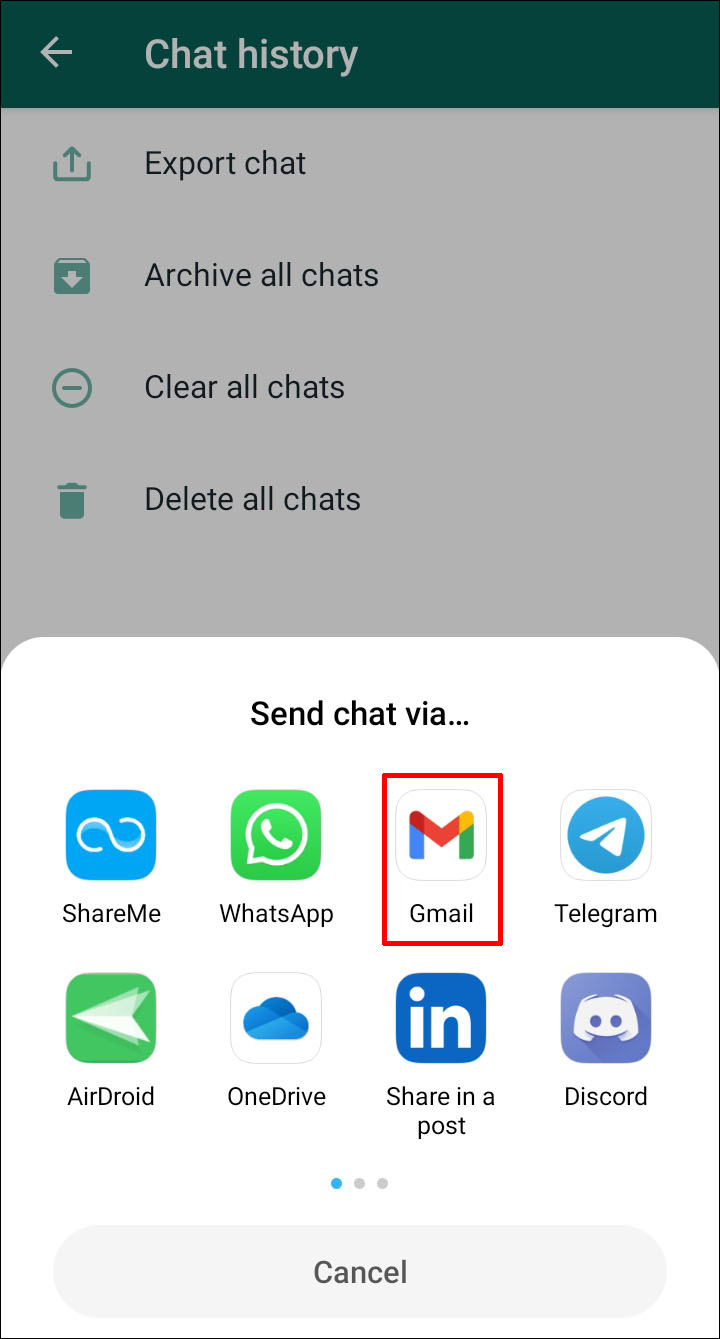
Task: Share the chat through Telegram
Action: (606, 836)
